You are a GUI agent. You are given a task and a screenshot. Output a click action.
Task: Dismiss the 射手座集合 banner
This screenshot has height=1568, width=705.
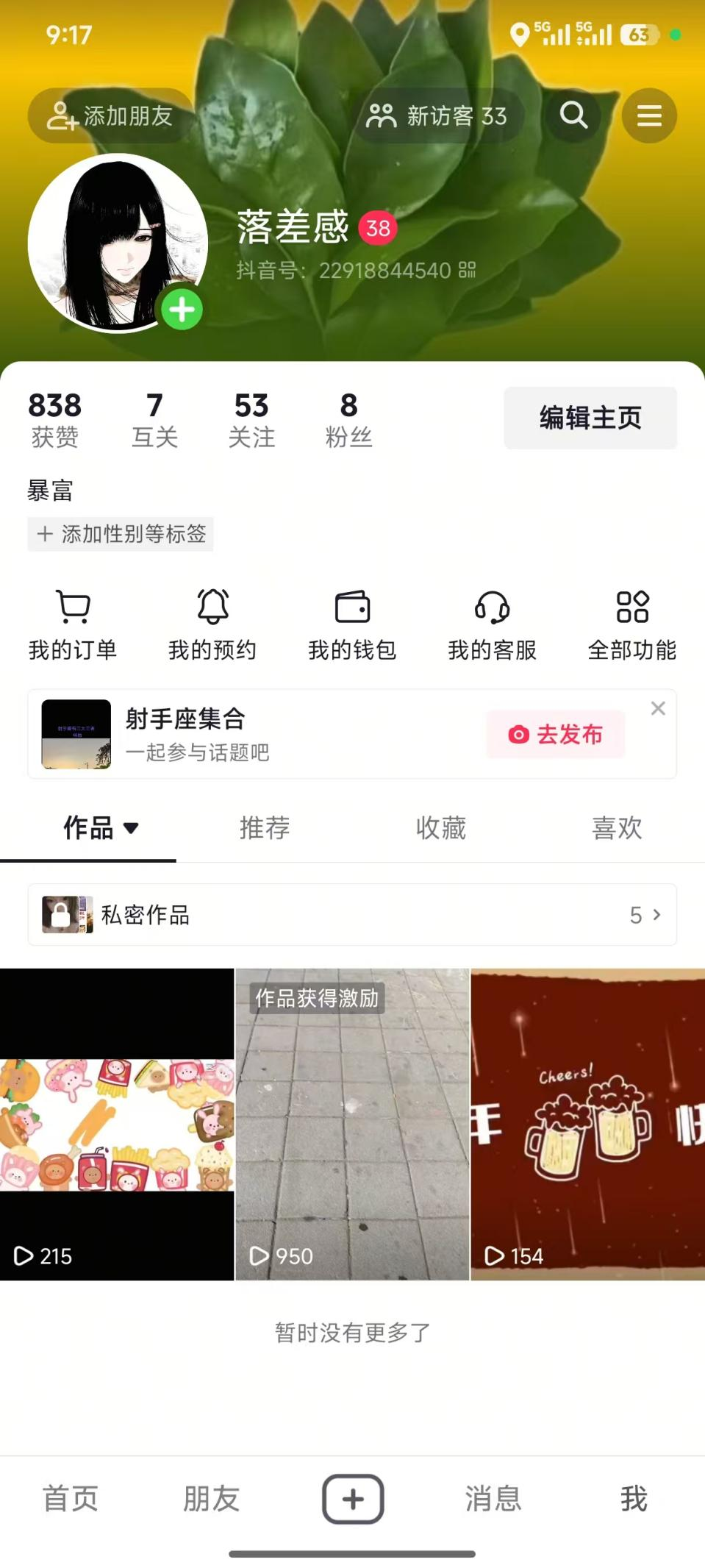(x=658, y=708)
